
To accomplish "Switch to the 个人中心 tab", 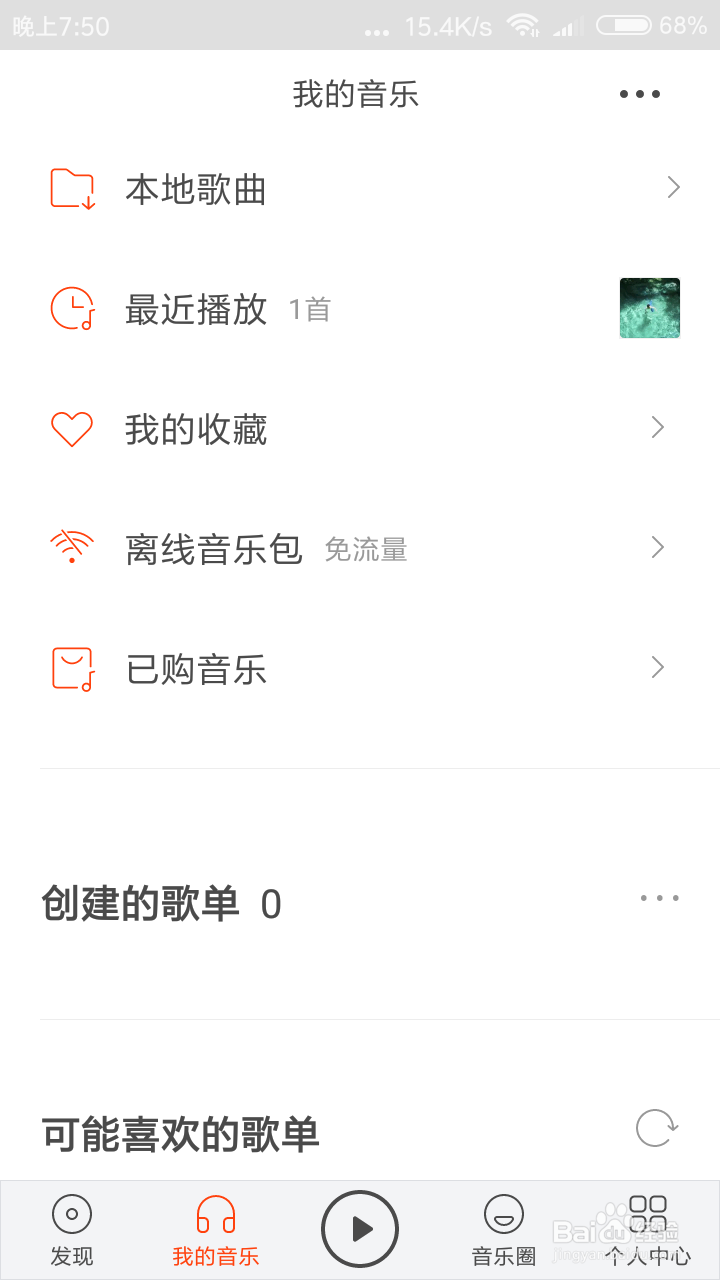I will [x=648, y=1230].
